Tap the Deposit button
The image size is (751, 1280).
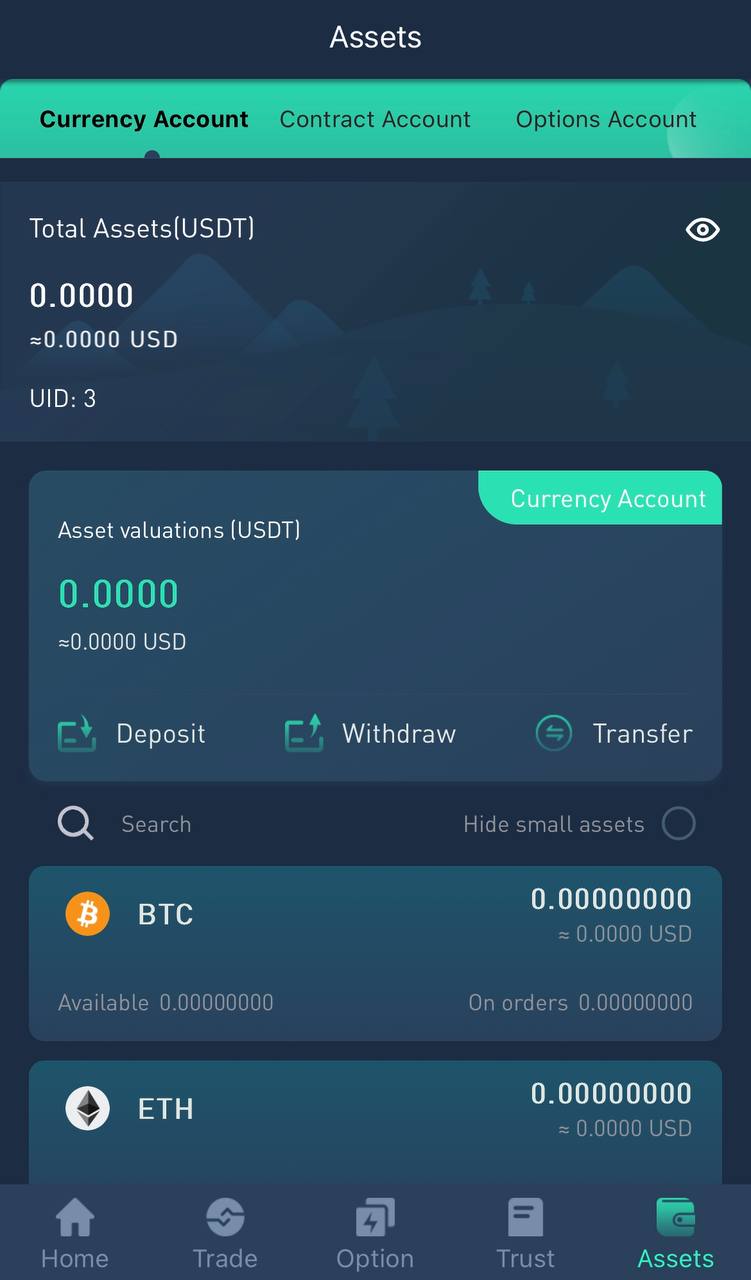click(132, 734)
